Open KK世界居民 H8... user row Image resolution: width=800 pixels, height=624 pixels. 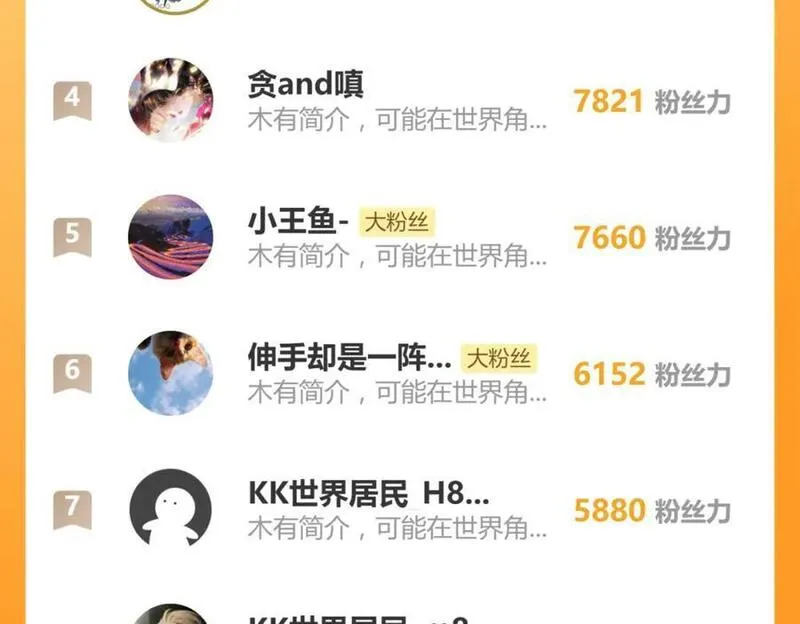click(x=400, y=510)
